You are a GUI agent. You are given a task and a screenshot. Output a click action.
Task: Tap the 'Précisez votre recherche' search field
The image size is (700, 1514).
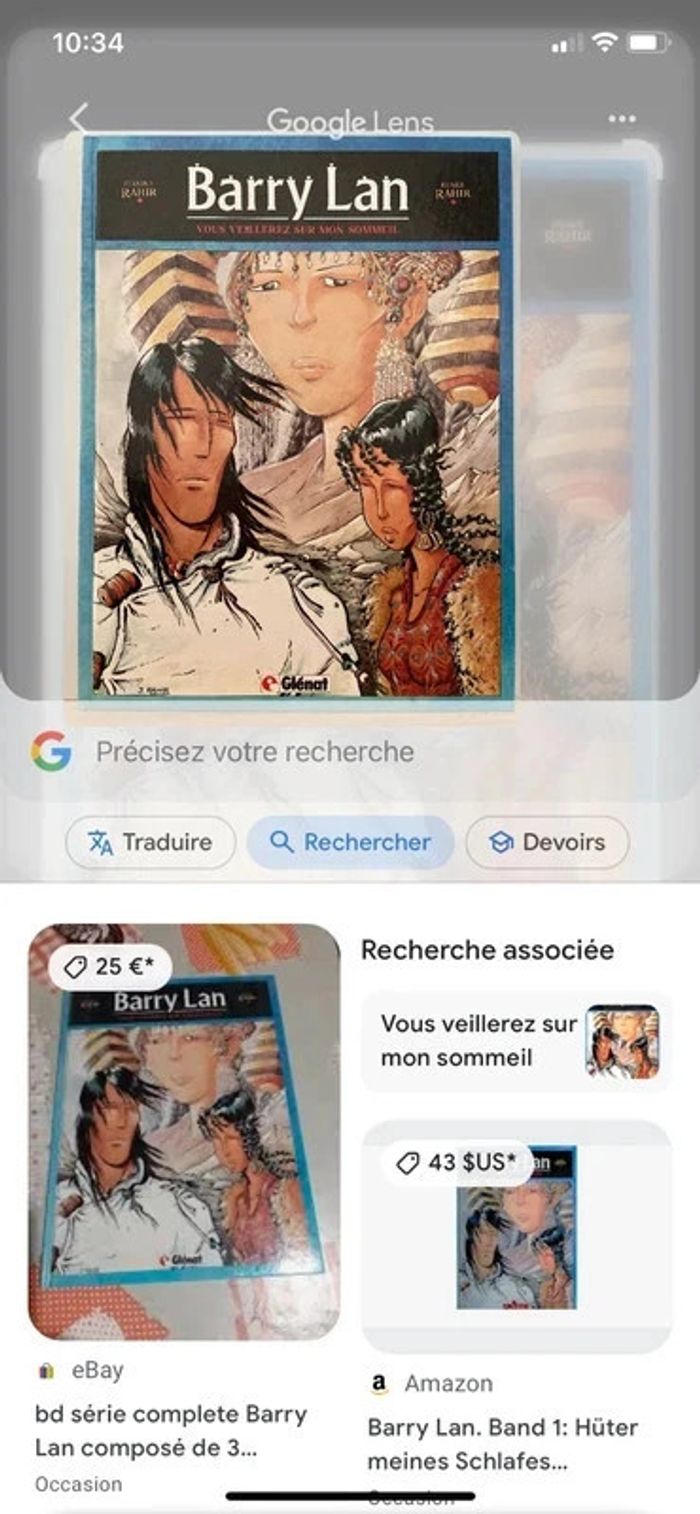coord(255,752)
